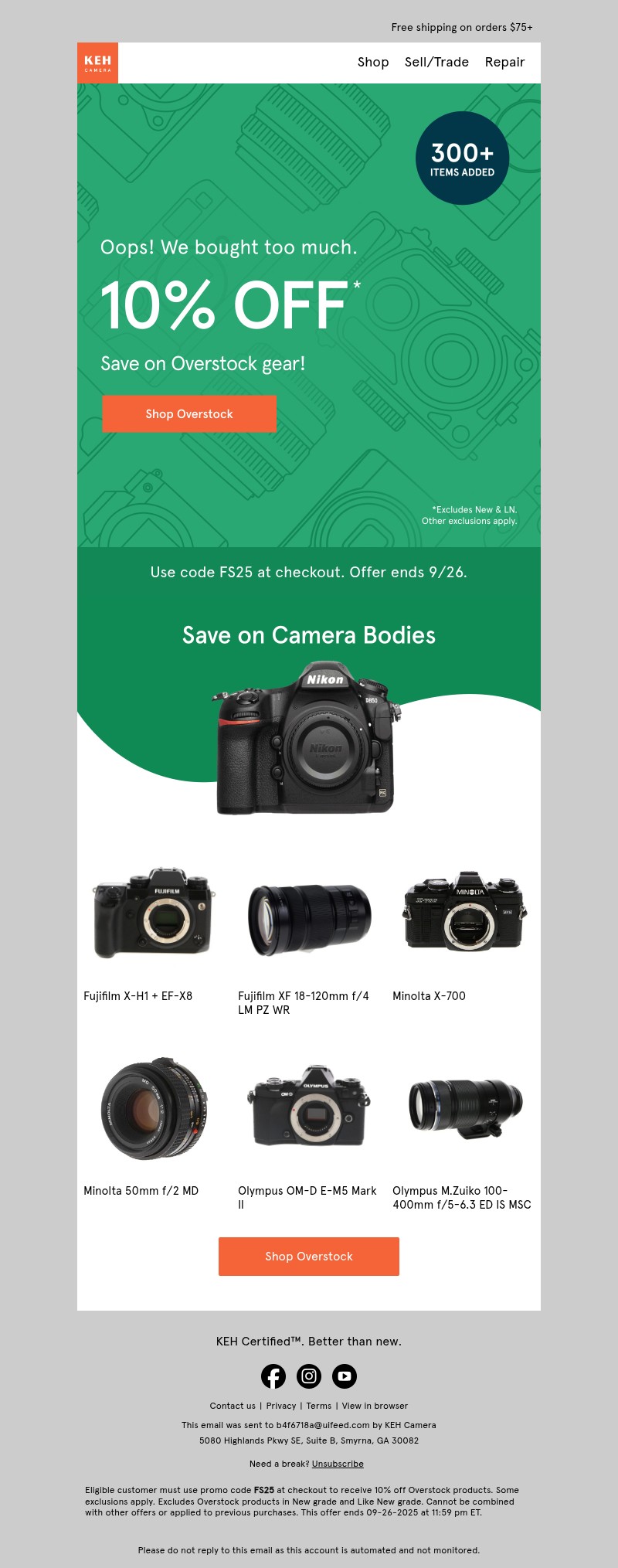Open KEH Instagram icon

click(309, 1376)
